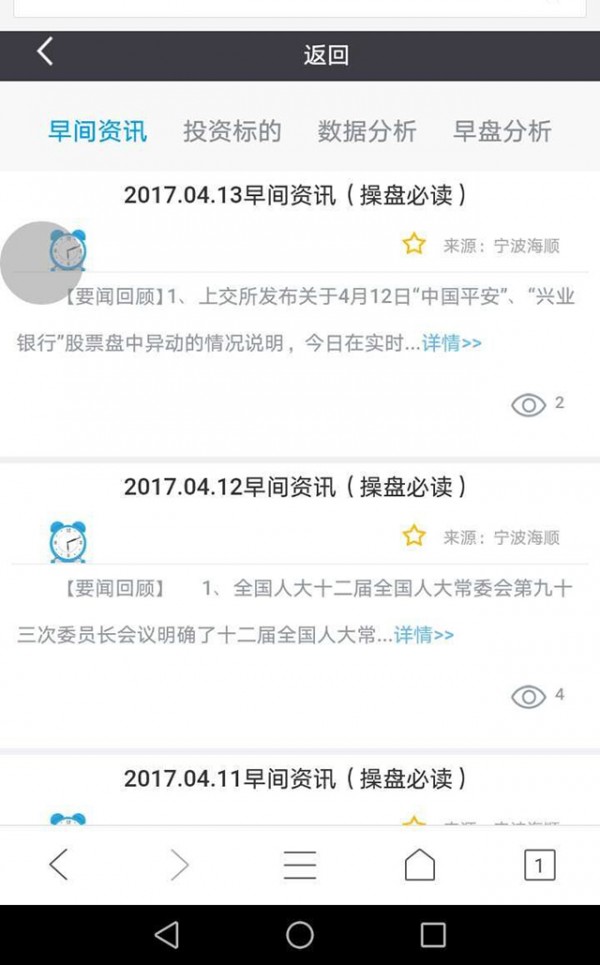Image resolution: width=600 pixels, height=965 pixels.
Task: Go back using the header arrow
Action: coord(45,53)
